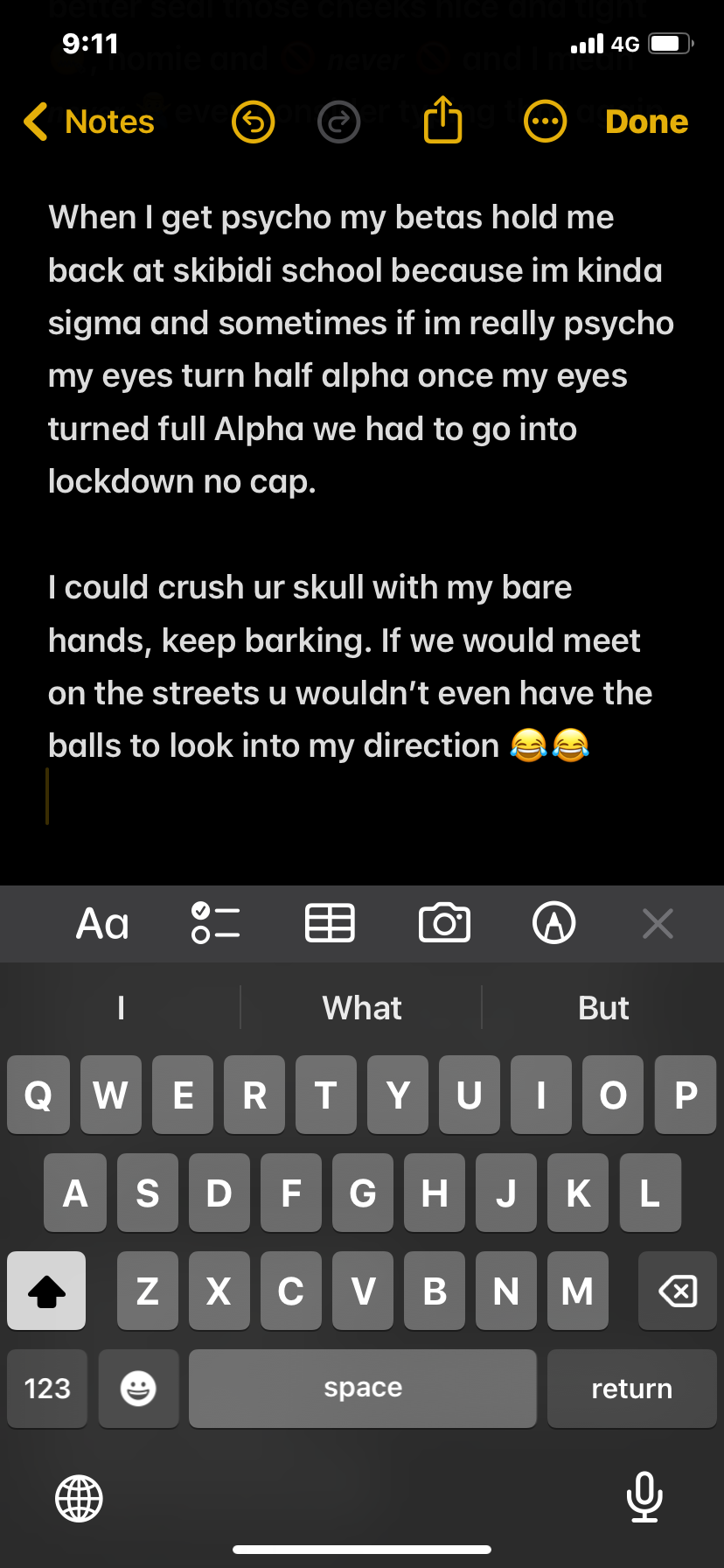Viewport: 724px width, 1568px height.
Task: Choose the "But" keyboard suggestion
Action: click(x=603, y=1008)
